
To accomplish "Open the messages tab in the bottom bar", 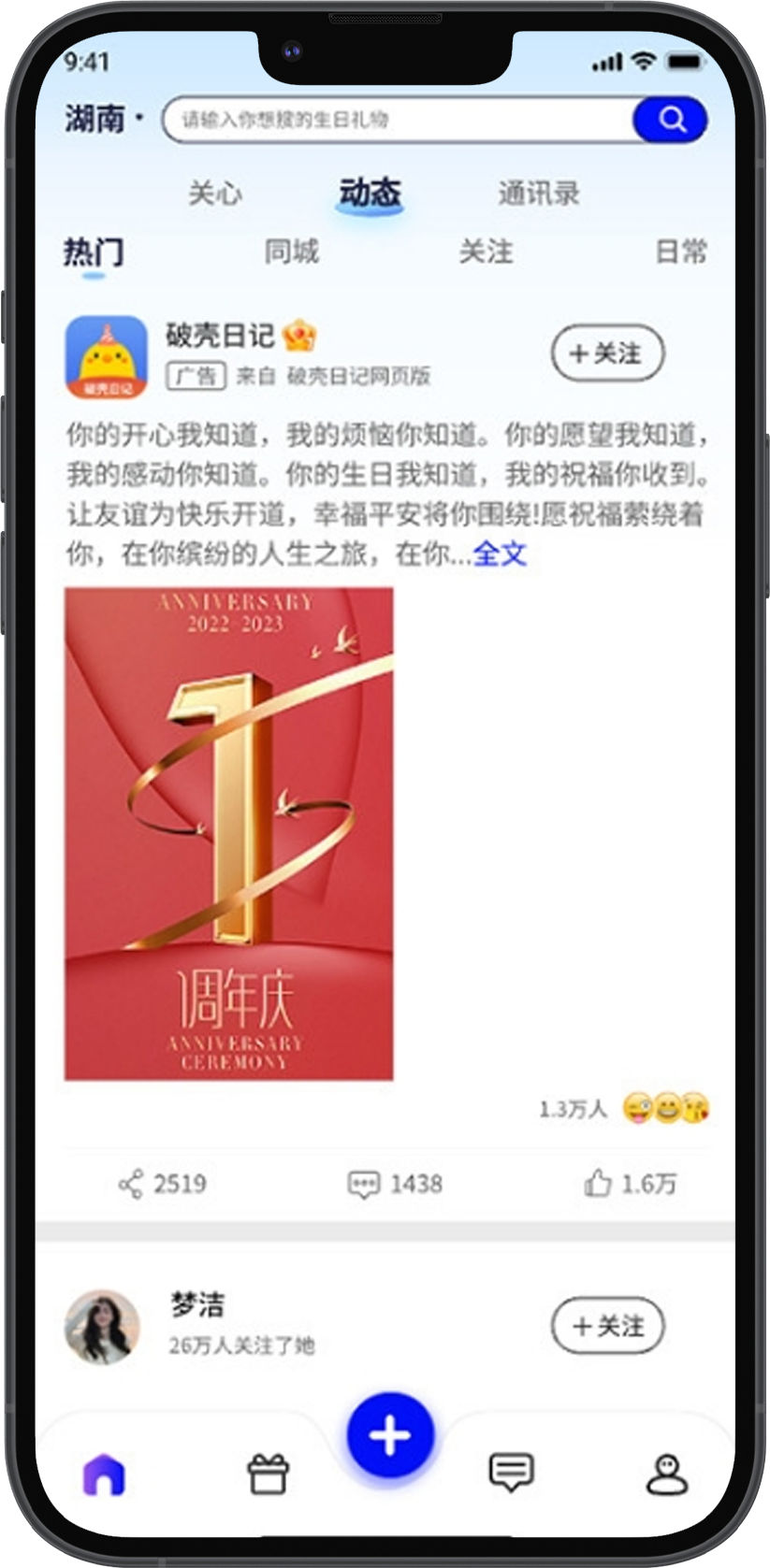I will [511, 1473].
